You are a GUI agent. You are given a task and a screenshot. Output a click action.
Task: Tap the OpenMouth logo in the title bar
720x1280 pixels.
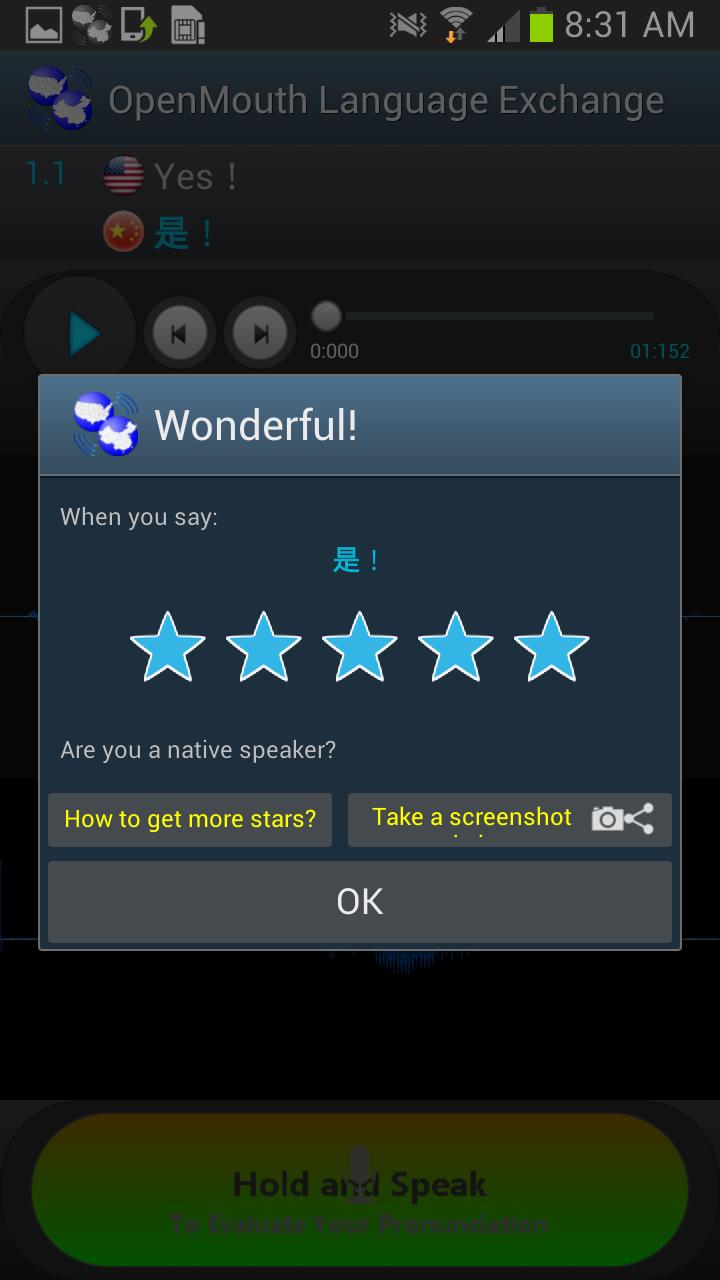pos(60,97)
